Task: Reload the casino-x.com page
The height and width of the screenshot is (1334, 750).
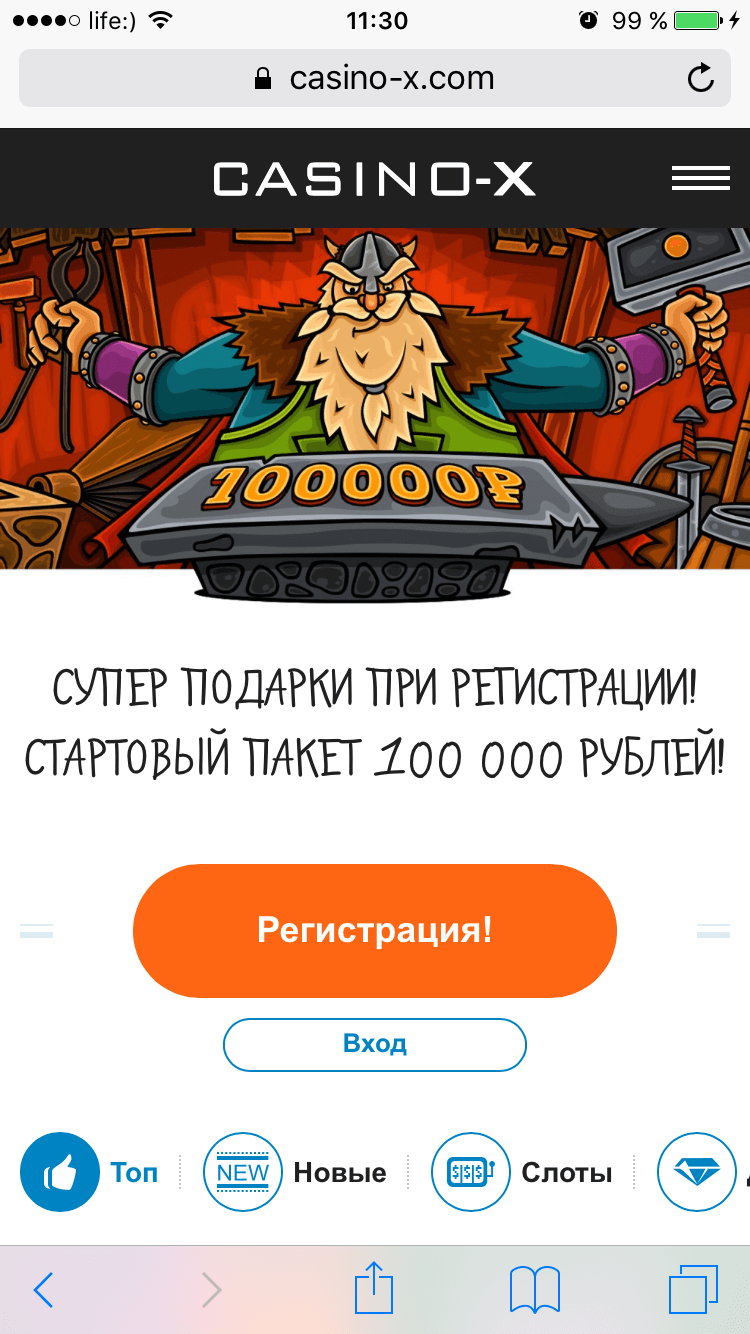Action: [701, 78]
